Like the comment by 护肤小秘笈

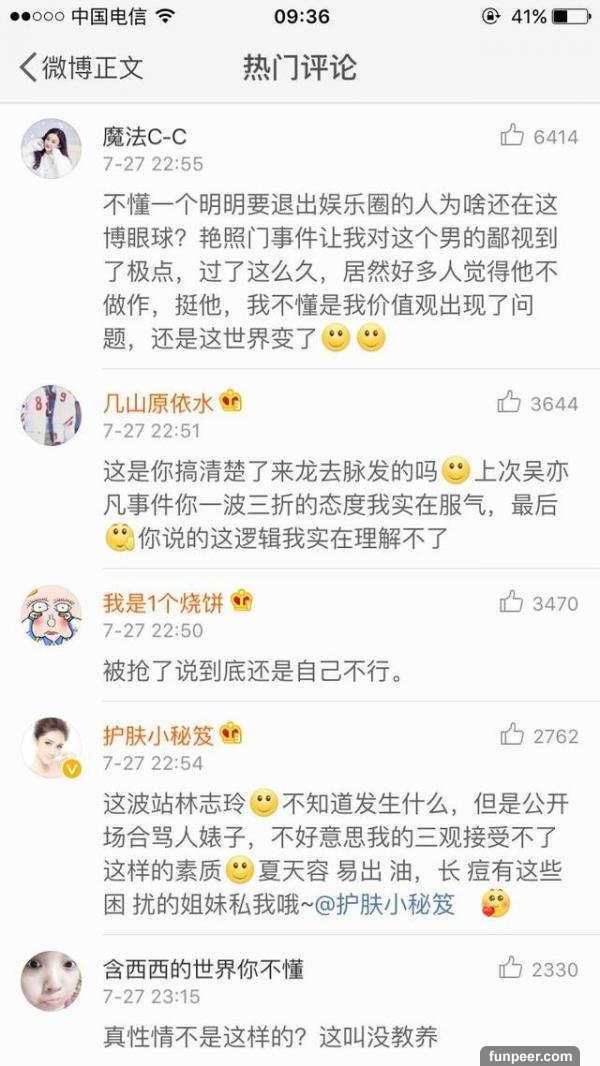(513, 735)
